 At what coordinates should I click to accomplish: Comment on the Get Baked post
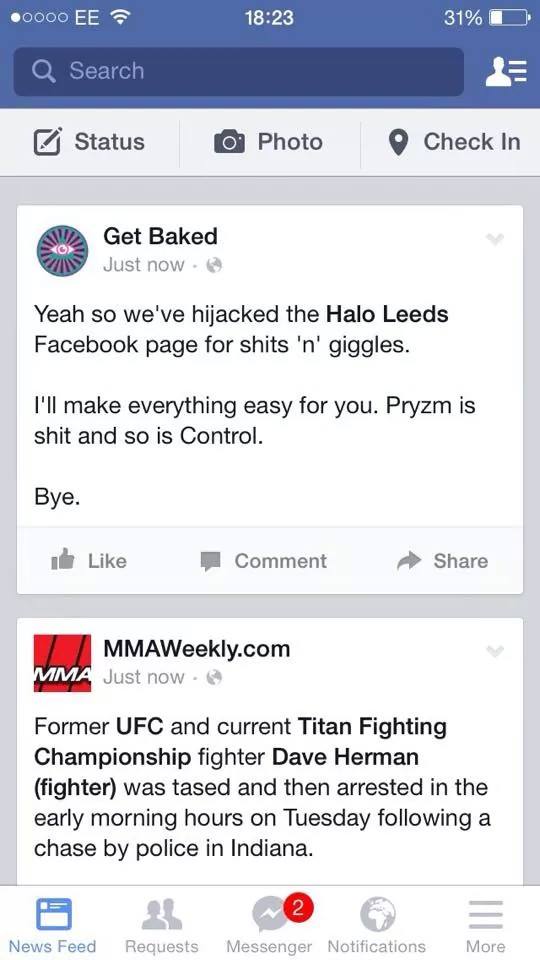point(264,561)
